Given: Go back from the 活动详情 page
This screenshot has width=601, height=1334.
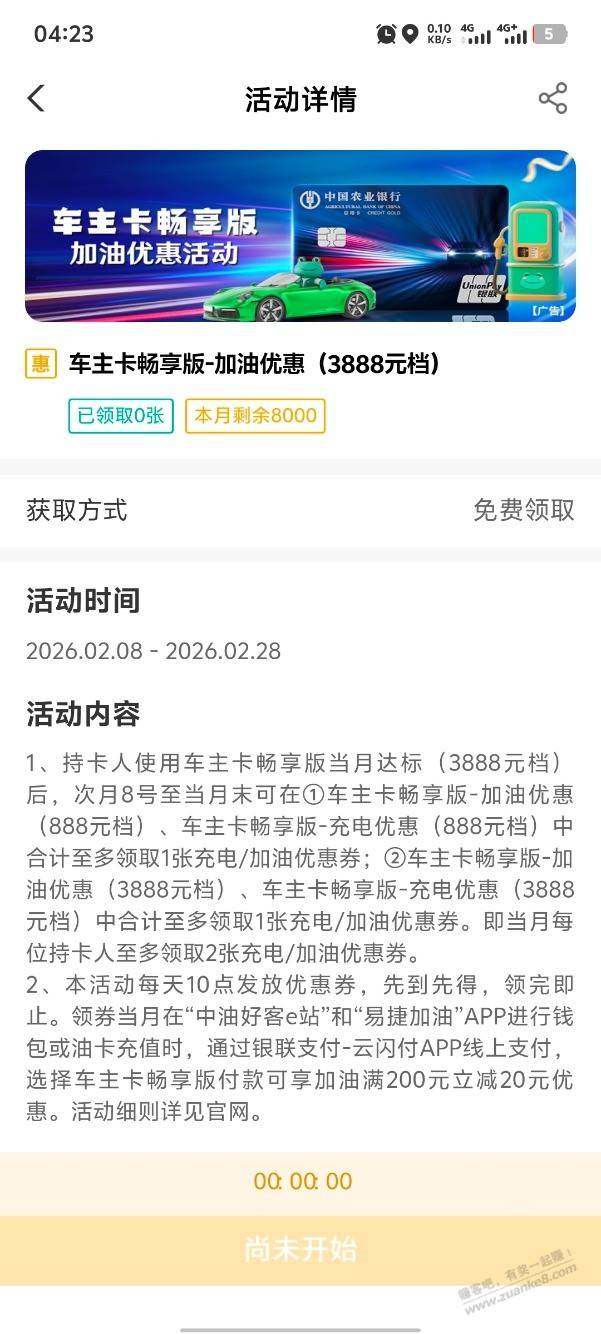Looking at the screenshot, I should tap(37, 99).
